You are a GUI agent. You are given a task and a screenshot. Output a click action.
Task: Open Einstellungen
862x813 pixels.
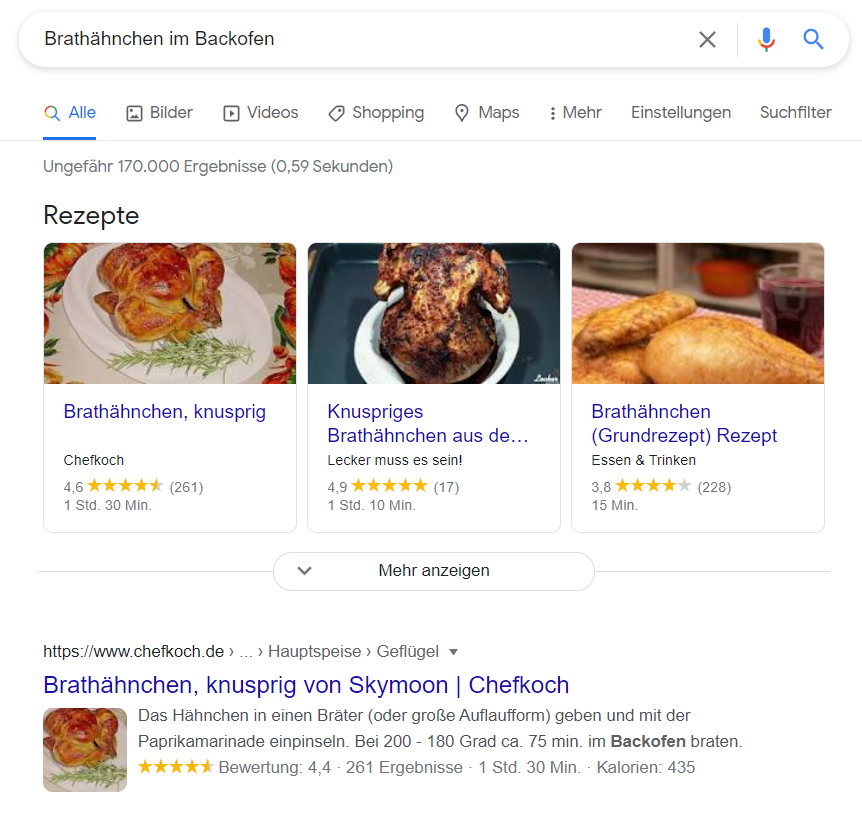click(x=680, y=113)
